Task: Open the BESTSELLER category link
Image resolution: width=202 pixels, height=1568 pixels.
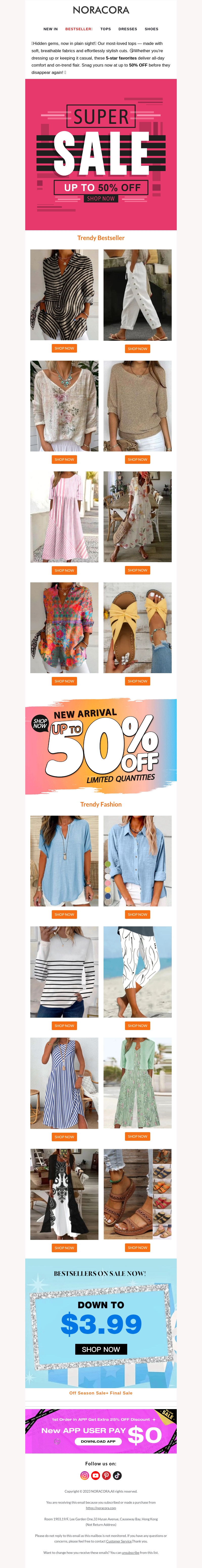Action: point(79,28)
